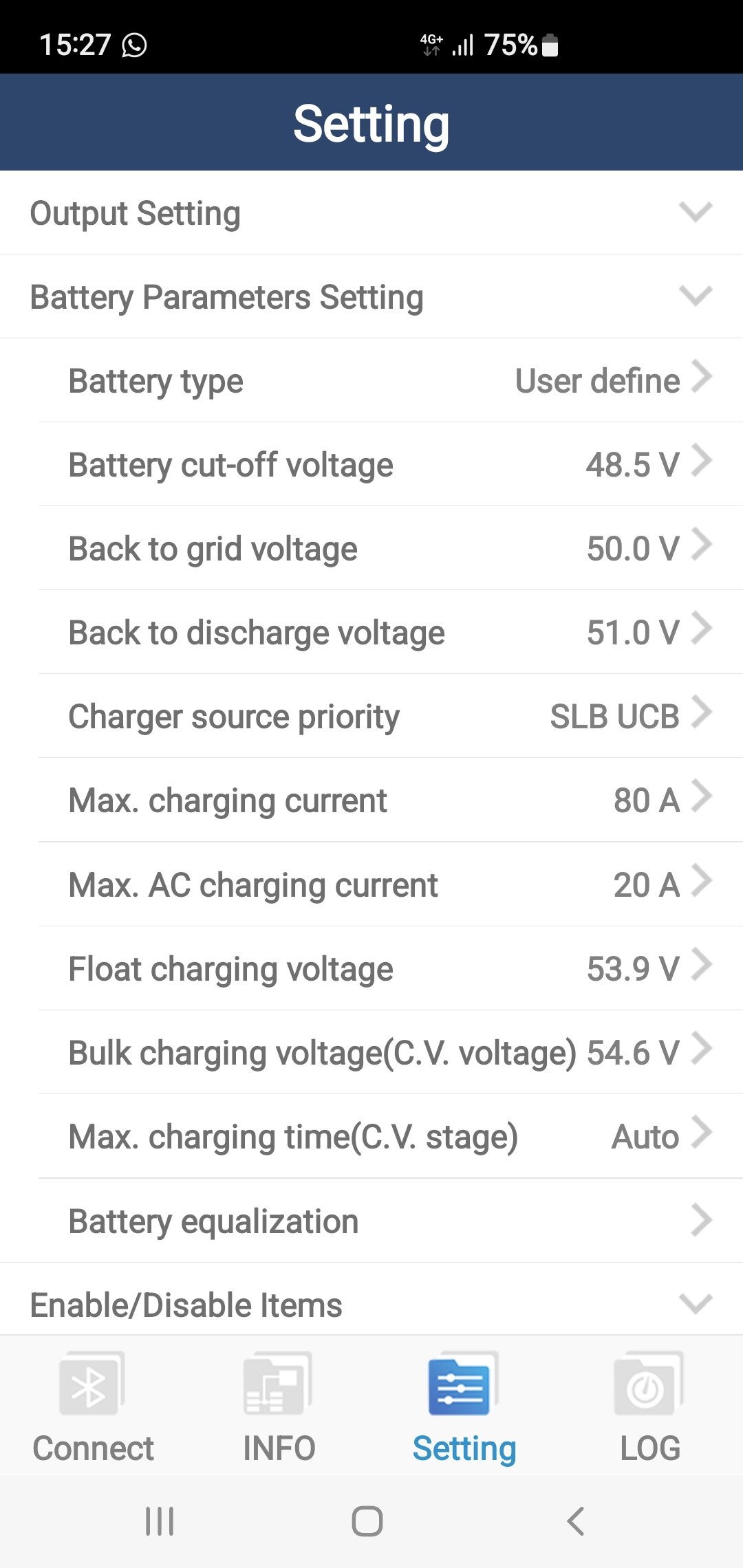Switch to the Connect tab

(93, 1408)
